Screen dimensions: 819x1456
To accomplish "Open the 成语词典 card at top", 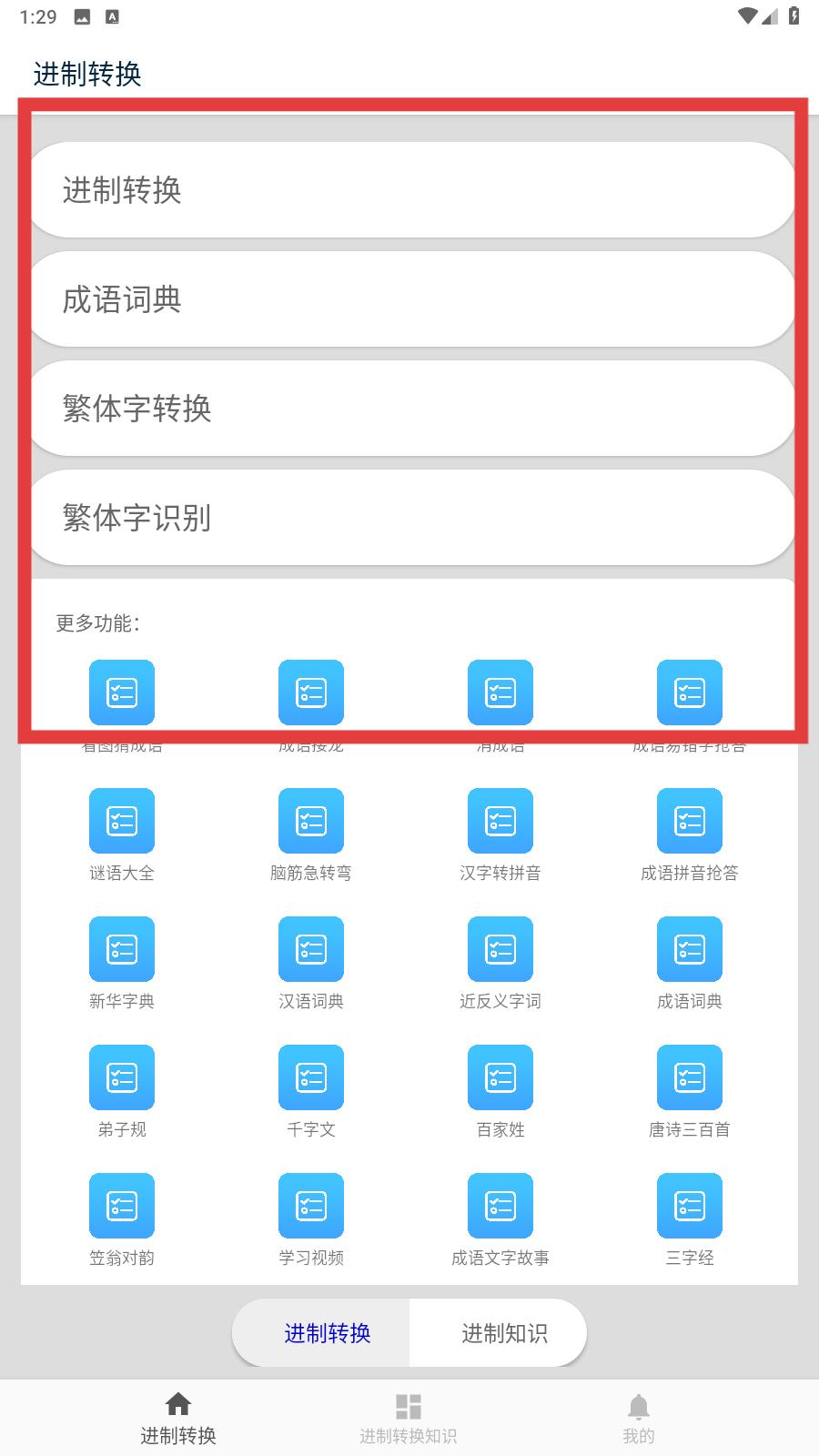I will click(x=412, y=299).
